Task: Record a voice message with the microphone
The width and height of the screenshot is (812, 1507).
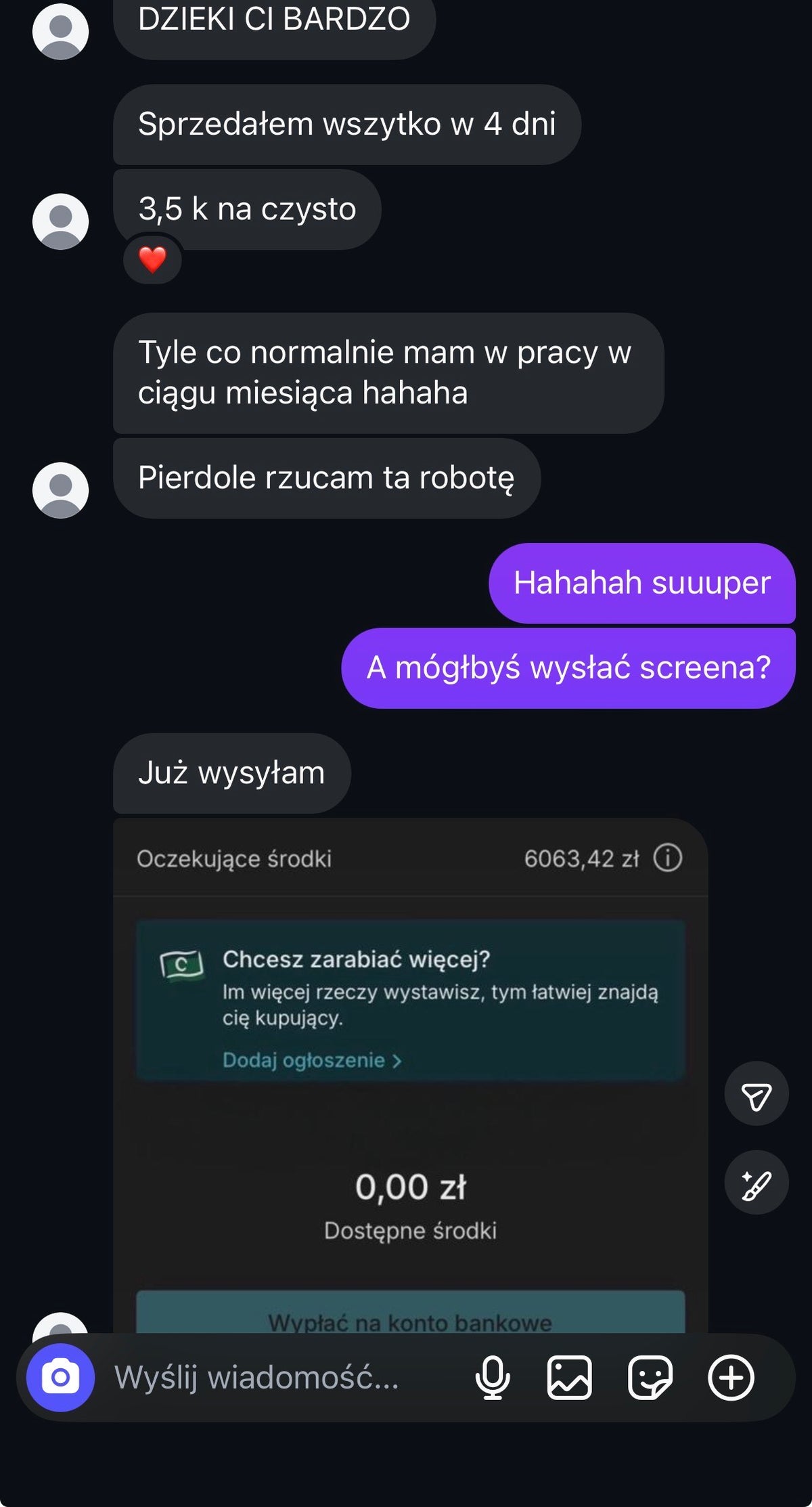Action: point(493,1377)
